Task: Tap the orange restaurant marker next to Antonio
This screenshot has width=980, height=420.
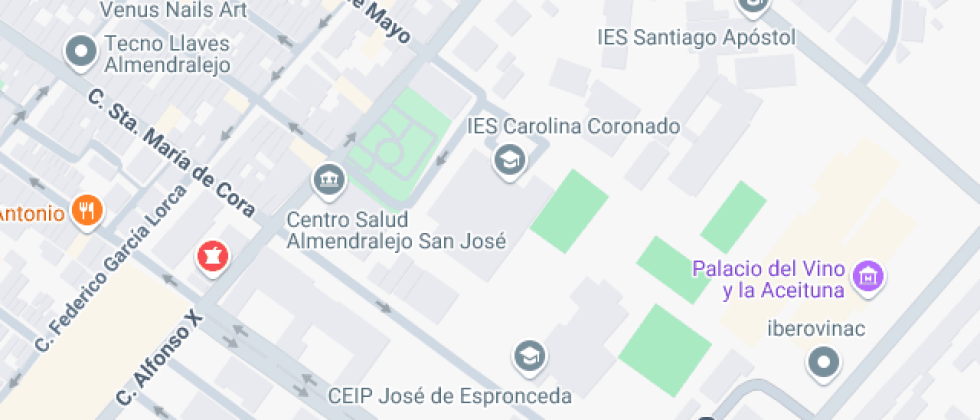Action: pos(88,210)
